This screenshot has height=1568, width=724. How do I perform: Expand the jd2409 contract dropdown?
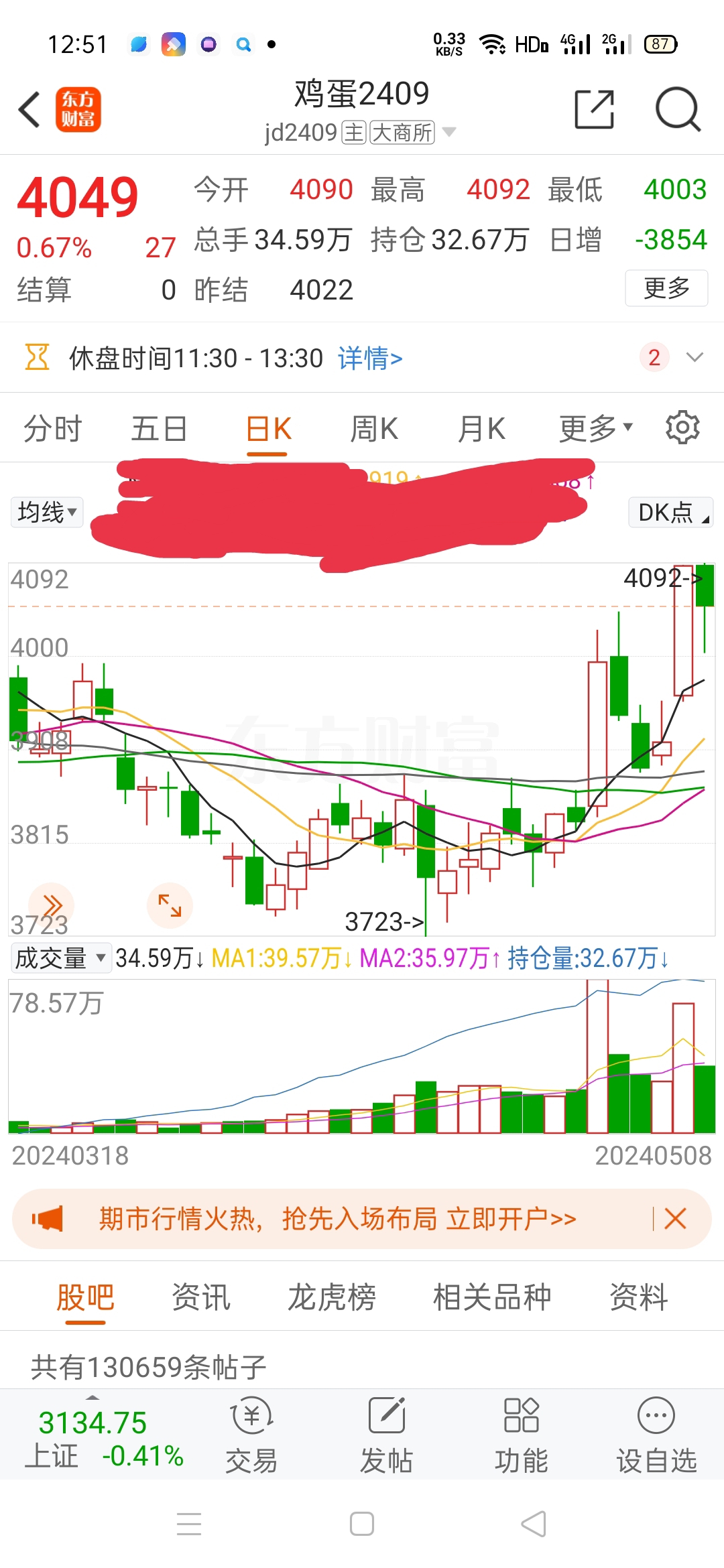click(449, 132)
